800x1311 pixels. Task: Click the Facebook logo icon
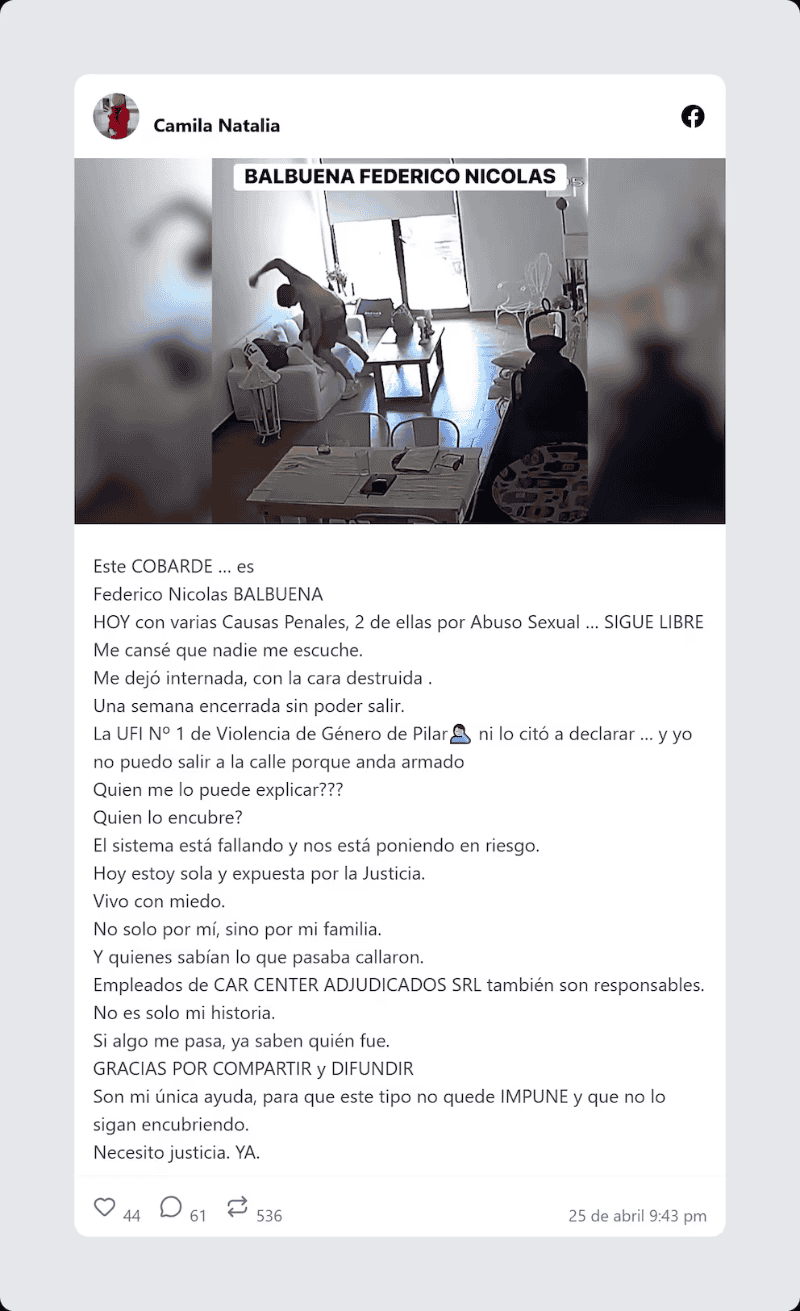pyautogui.click(x=692, y=116)
